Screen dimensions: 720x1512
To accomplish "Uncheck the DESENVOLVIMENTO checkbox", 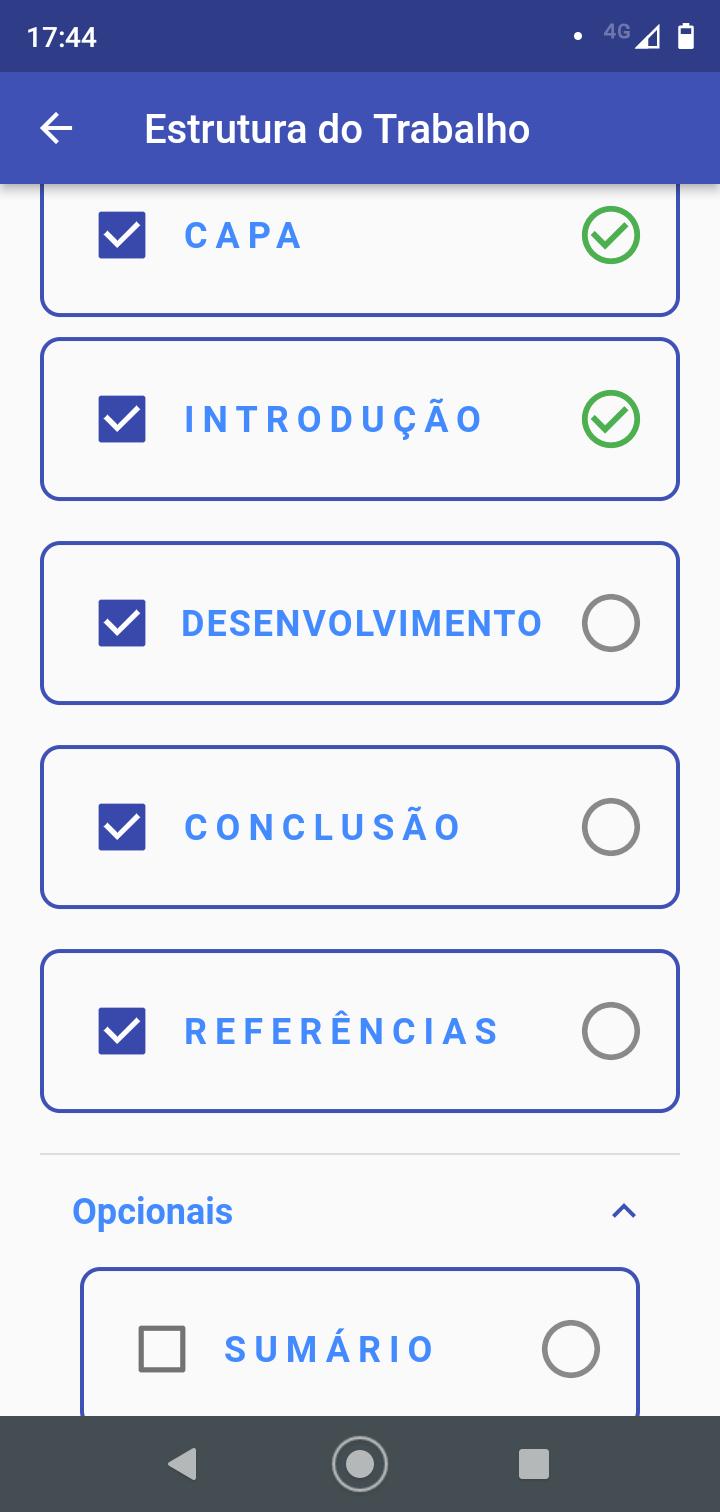I will pos(122,623).
